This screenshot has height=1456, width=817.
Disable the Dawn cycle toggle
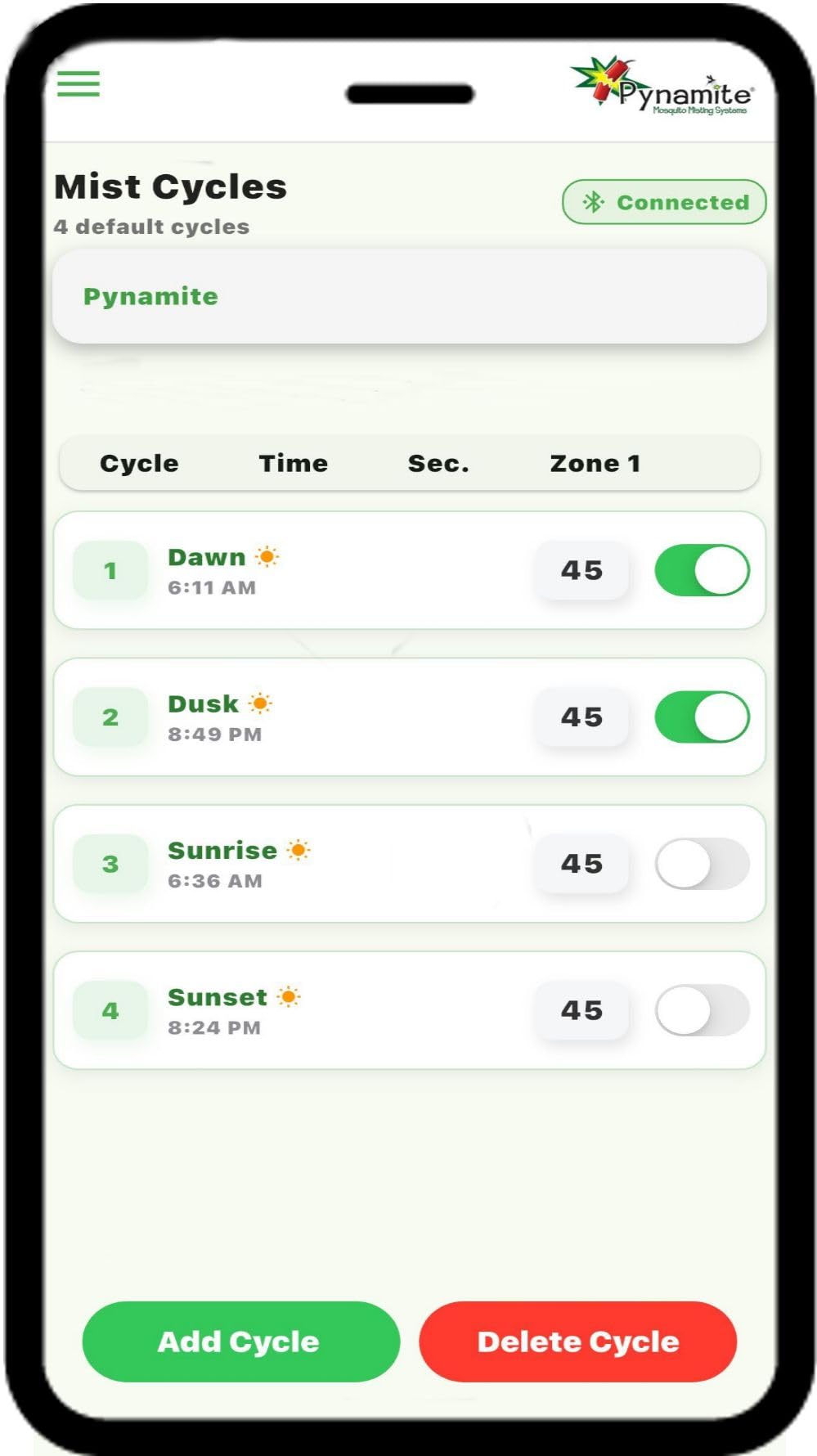click(x=702, y=570)
